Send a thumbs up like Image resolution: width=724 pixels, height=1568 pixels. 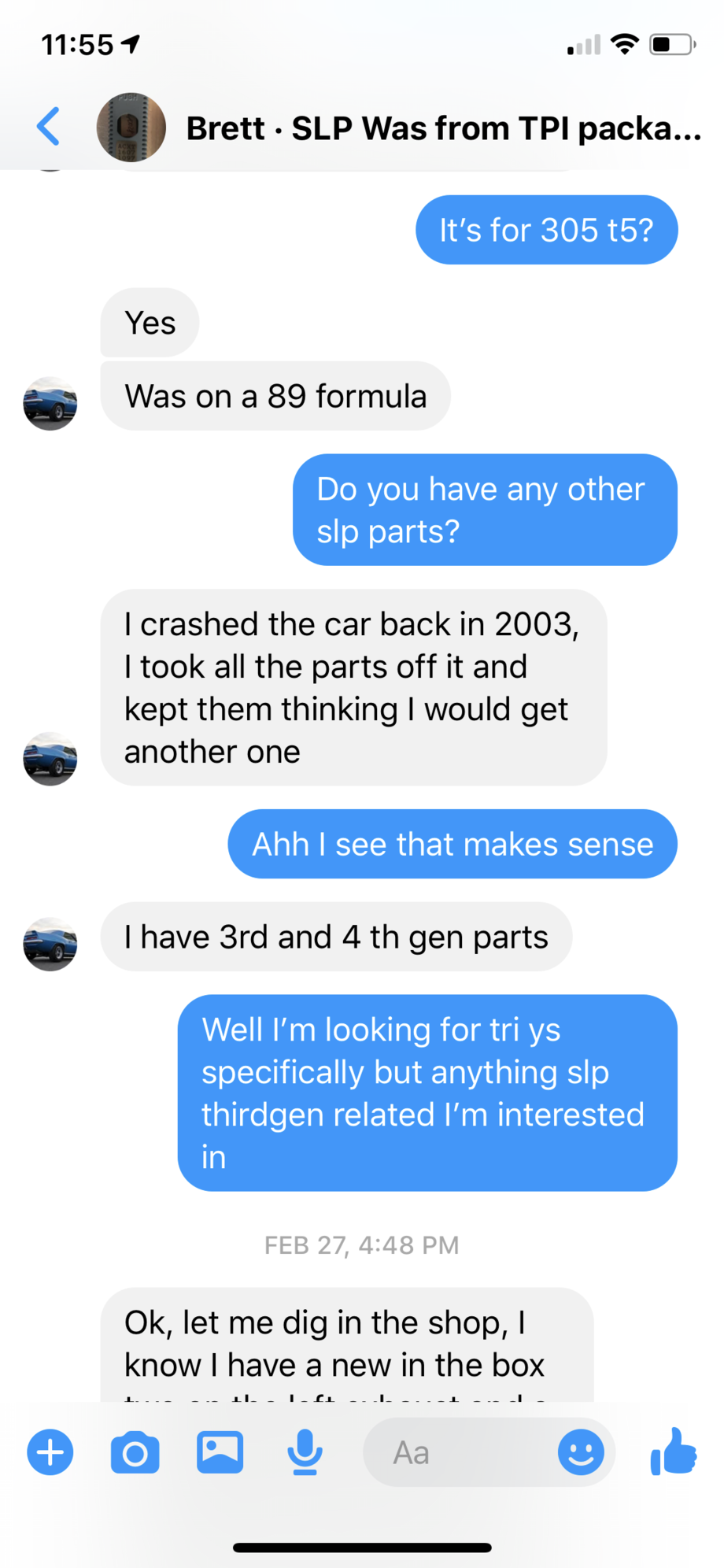(674, 1452)
